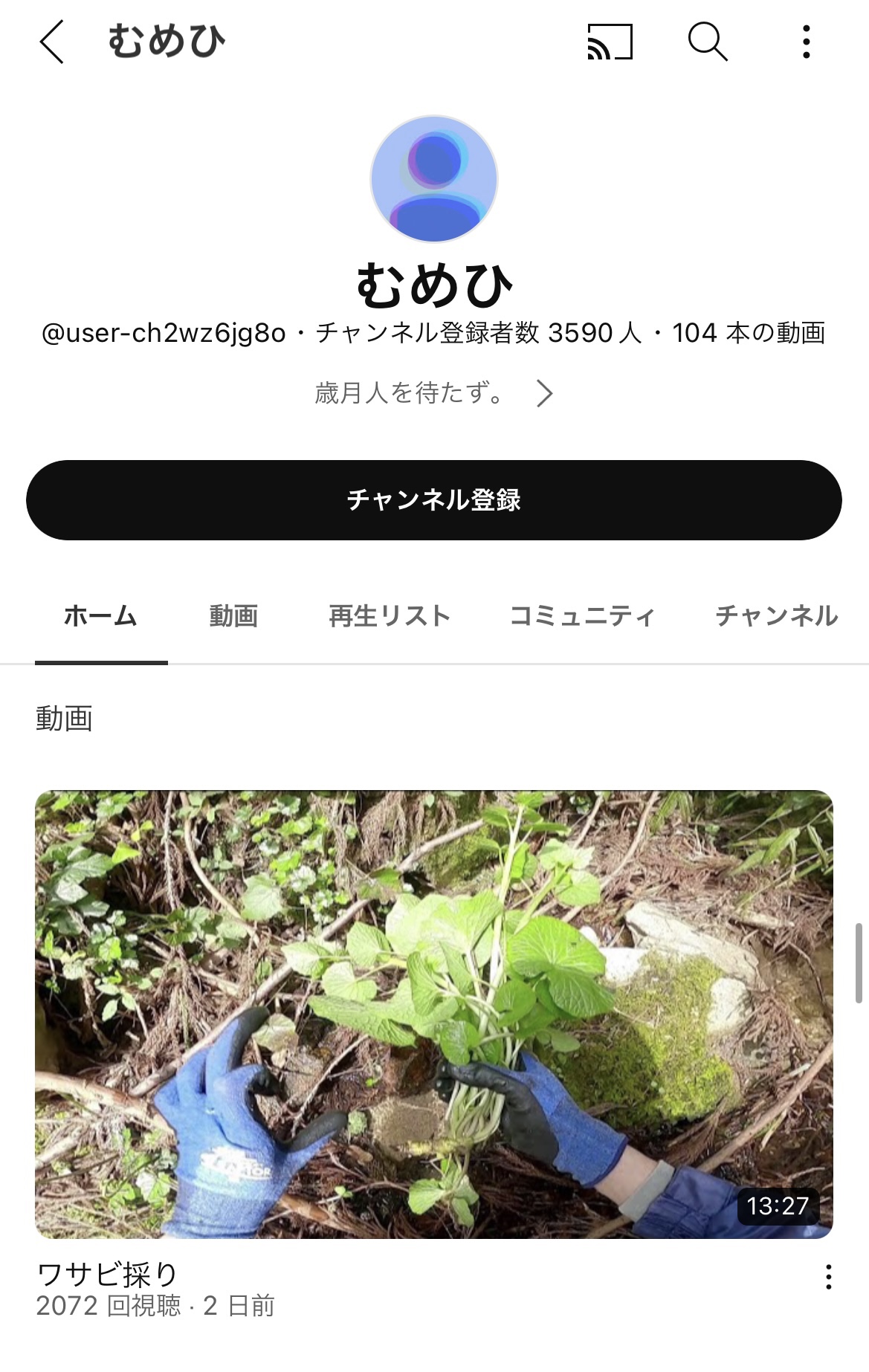869x1372 pixels.
Task: Open the 再生リスト tab
Action: tap(390, 616)
